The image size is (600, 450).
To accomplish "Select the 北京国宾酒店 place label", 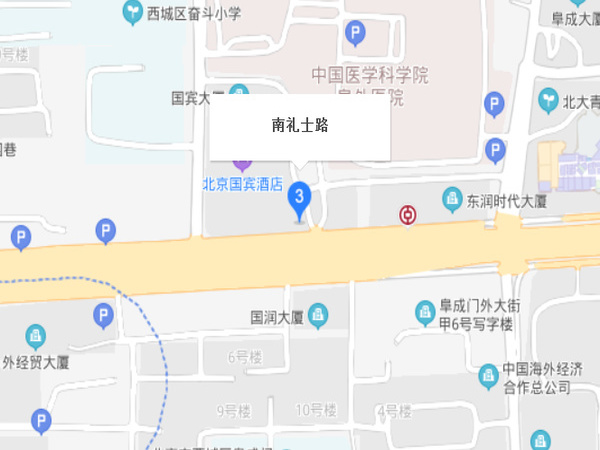I will pyautogui.click(x=242, y=183).
